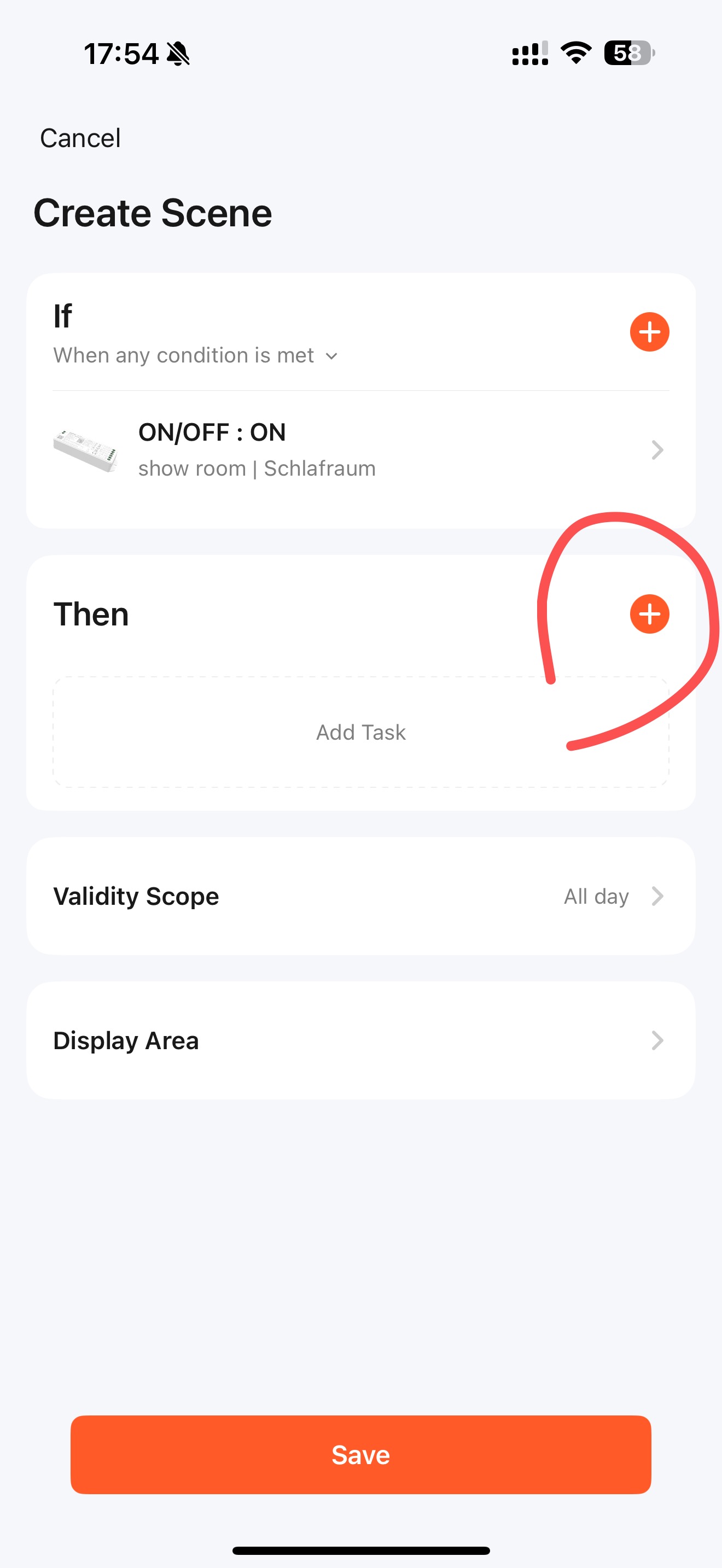Expand the 'When any condition is met' dropdown

pos(195,355)
